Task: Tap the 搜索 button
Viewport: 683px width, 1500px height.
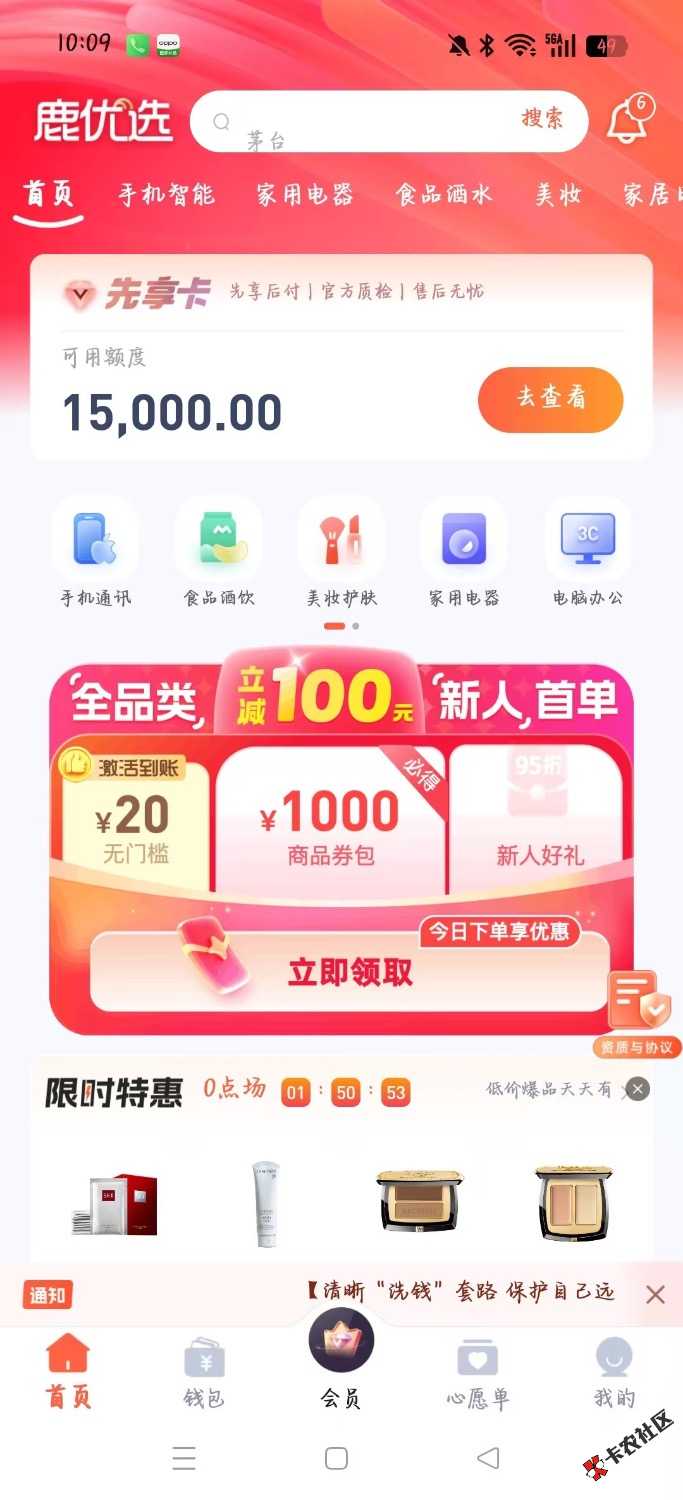Action: pyautogui.click(x=542, y=119)
